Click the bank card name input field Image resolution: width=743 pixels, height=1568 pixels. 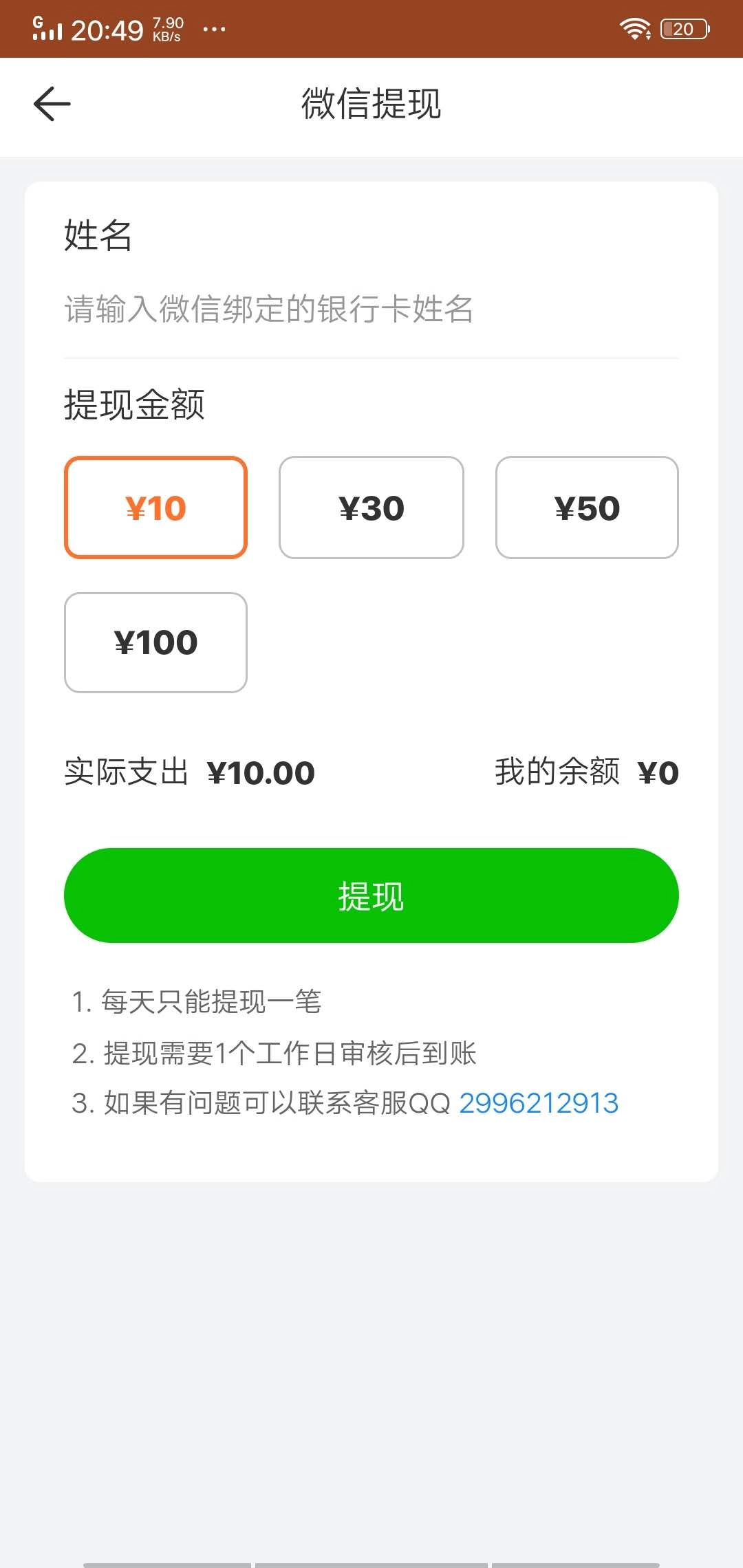[x=268, y=309]
